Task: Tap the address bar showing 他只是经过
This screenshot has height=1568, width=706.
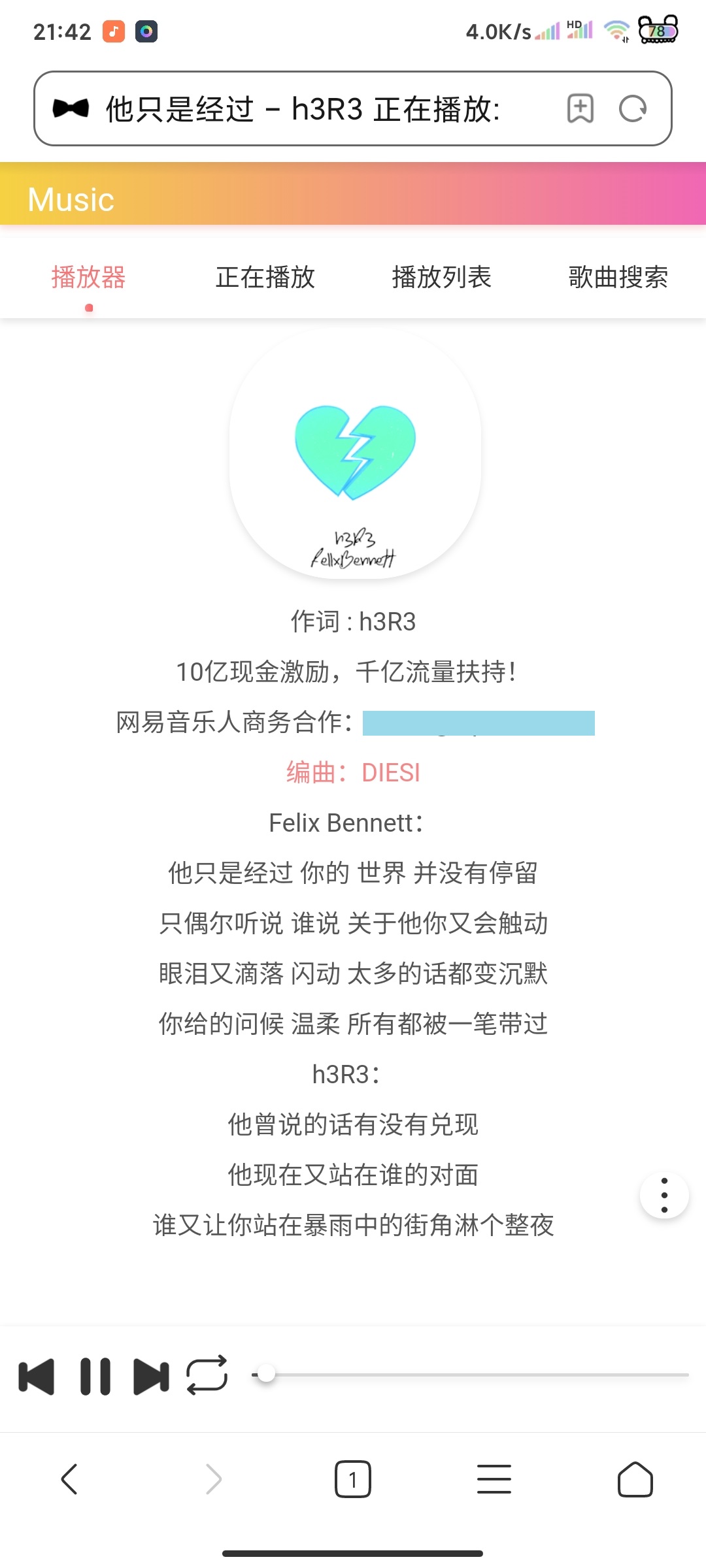Action: click(x=294, y=108)
